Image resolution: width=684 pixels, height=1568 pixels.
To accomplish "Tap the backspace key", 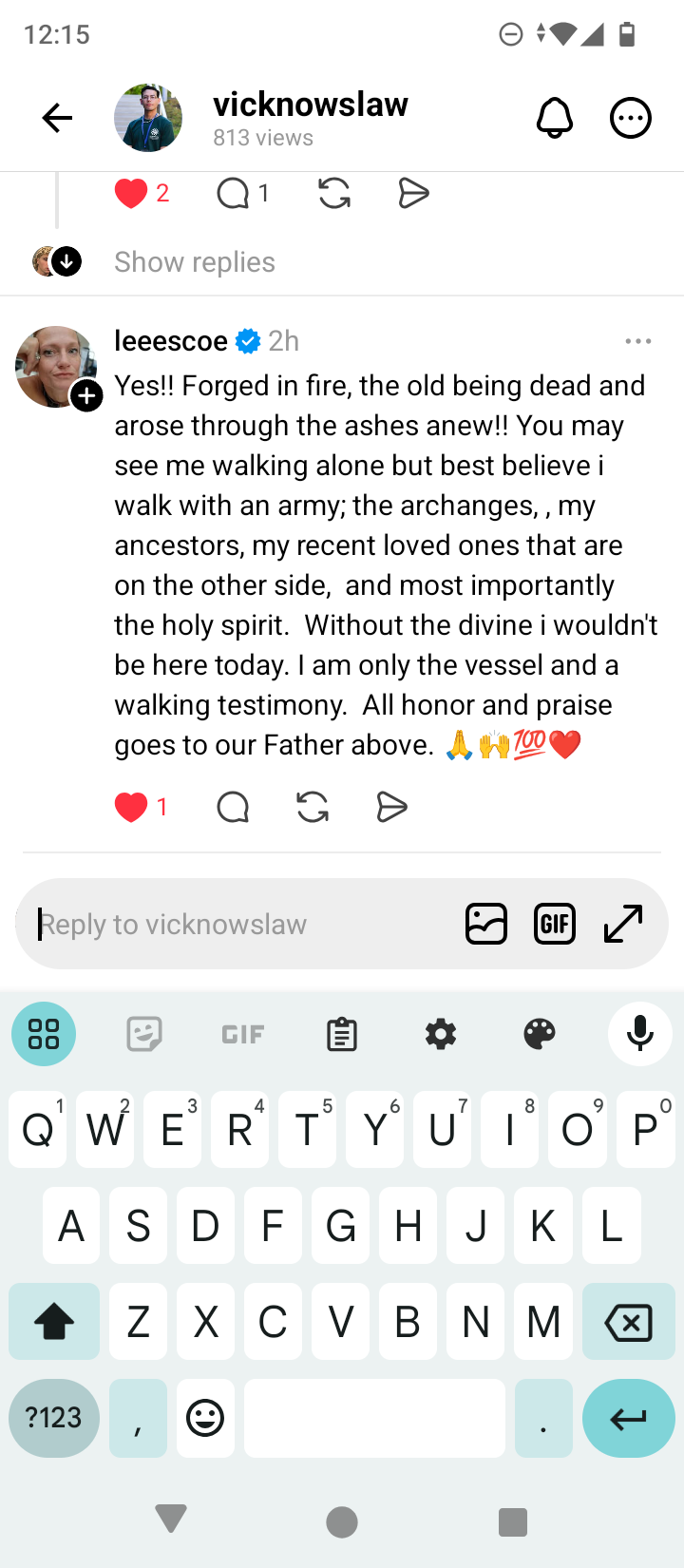I will [x=628, y=1322].
